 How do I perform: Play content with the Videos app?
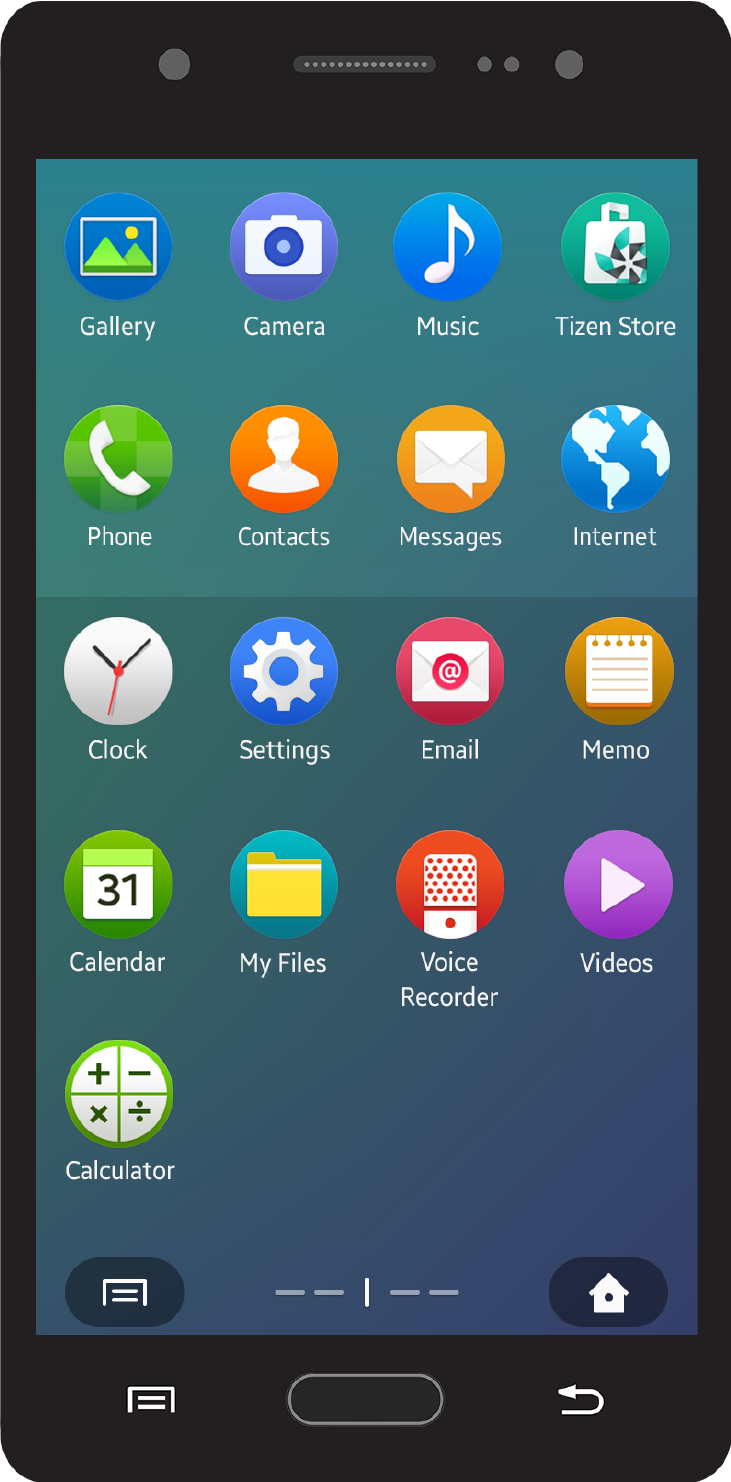click(x=617, y=884)
